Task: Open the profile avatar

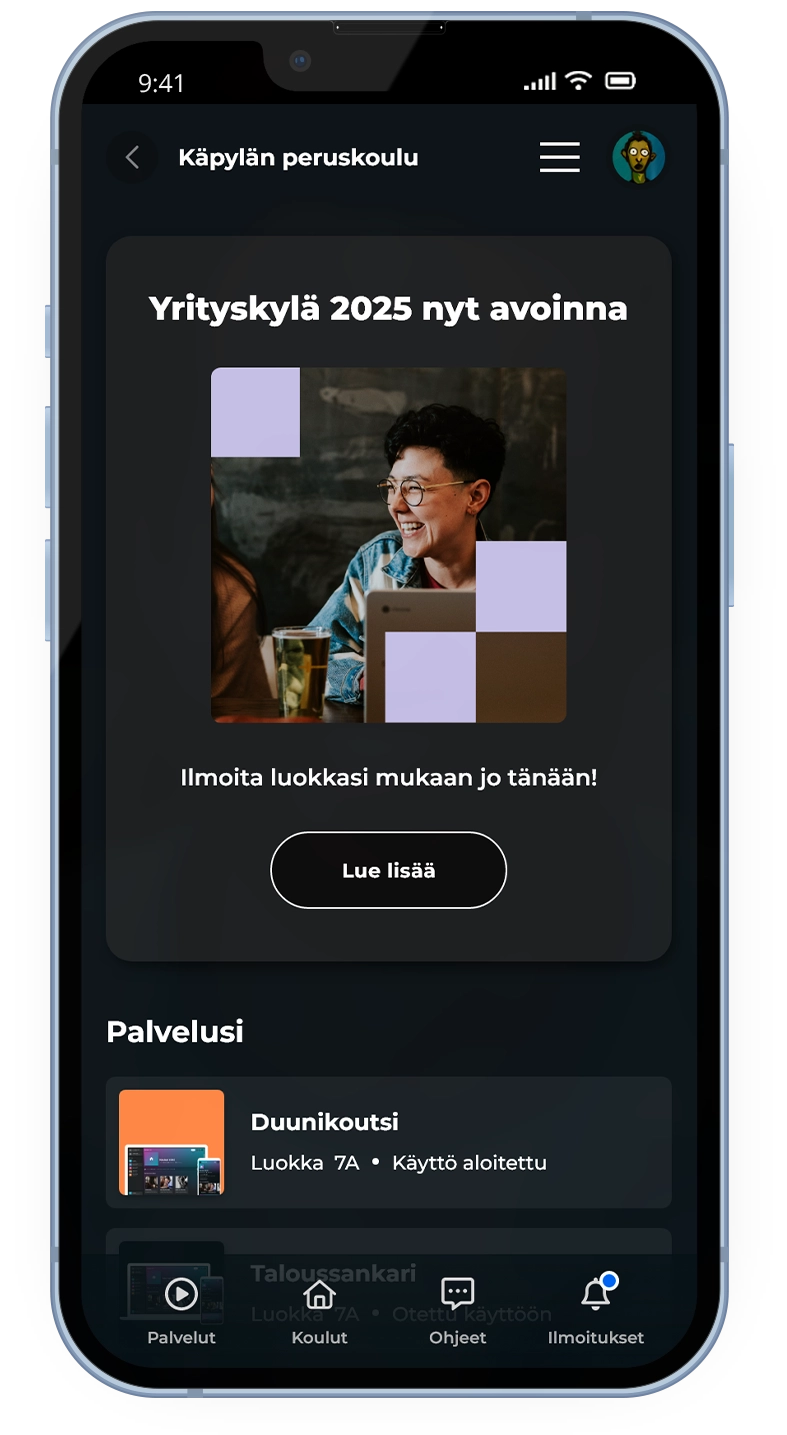Action: pos(639,157)
